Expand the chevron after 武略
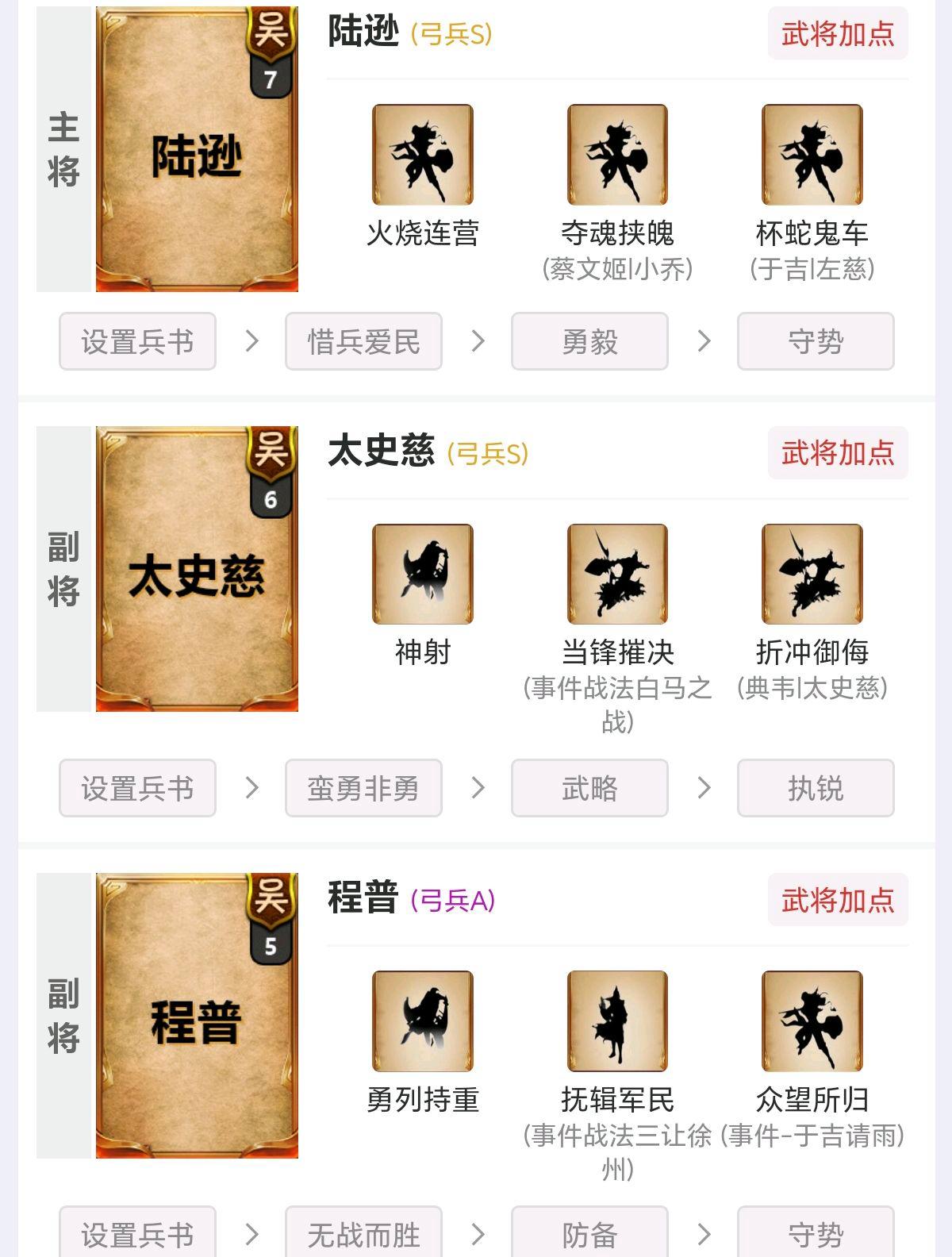Screen dimensions: 952x1257 pos(704,788)
